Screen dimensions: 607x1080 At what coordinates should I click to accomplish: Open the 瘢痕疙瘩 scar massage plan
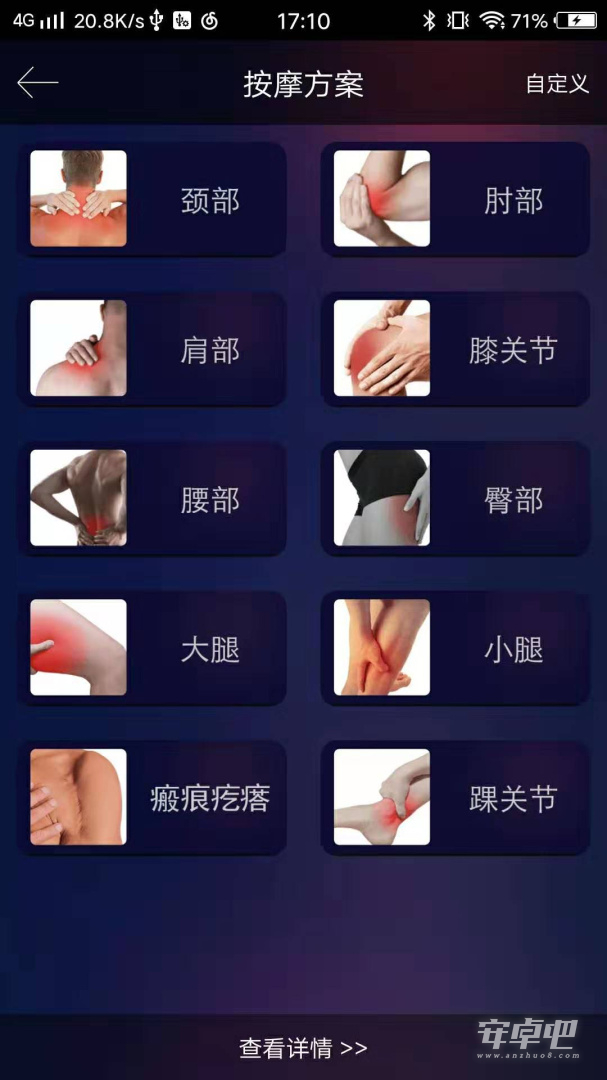[x=152, y=798]
